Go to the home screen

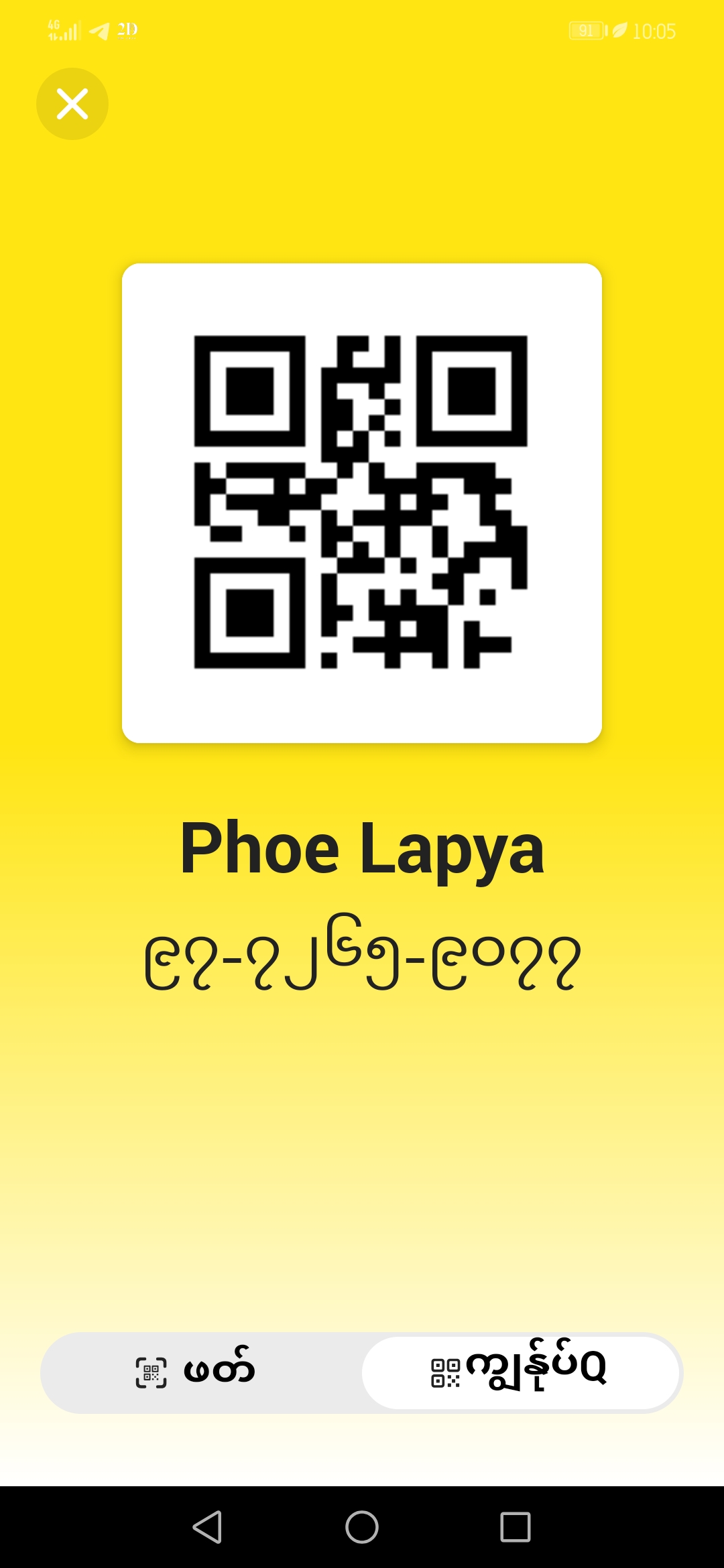(x=361, y=1527)
